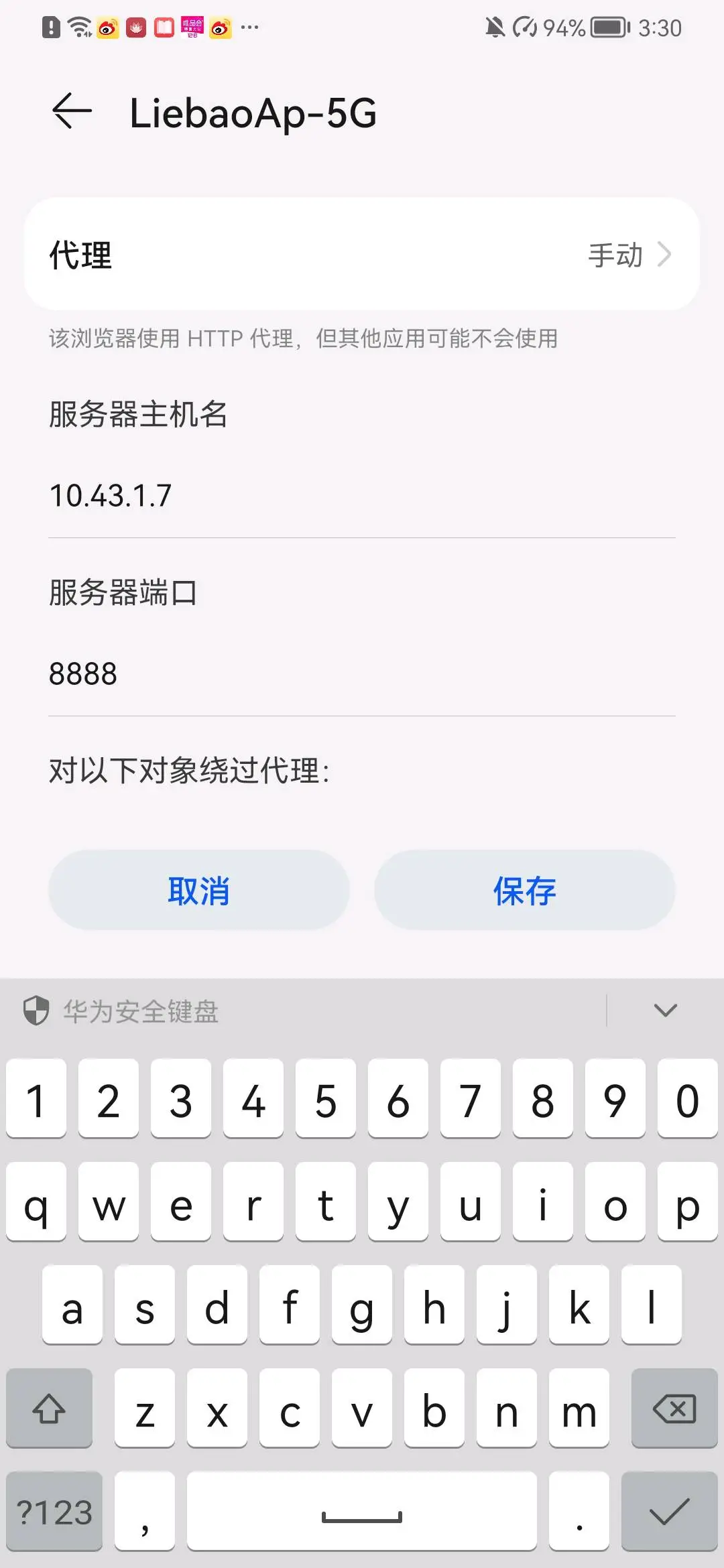Collapse the Huawei secure keyboard
This screenshot has width=724, height=1568.
coord(665,1010)
